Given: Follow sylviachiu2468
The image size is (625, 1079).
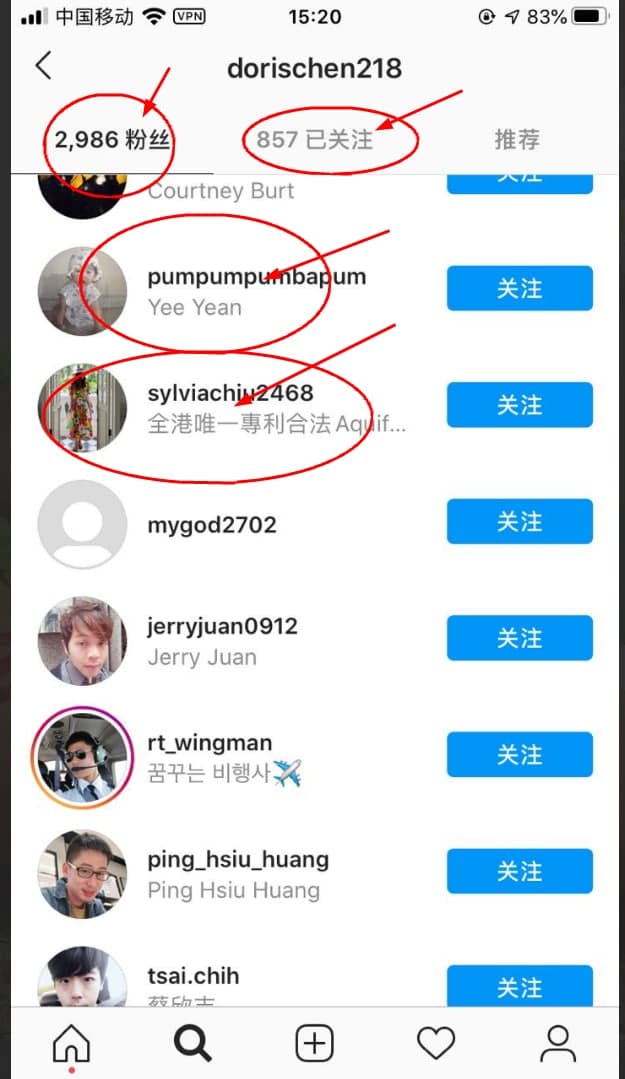Looking at the screenshot, I should pos(519,405).
